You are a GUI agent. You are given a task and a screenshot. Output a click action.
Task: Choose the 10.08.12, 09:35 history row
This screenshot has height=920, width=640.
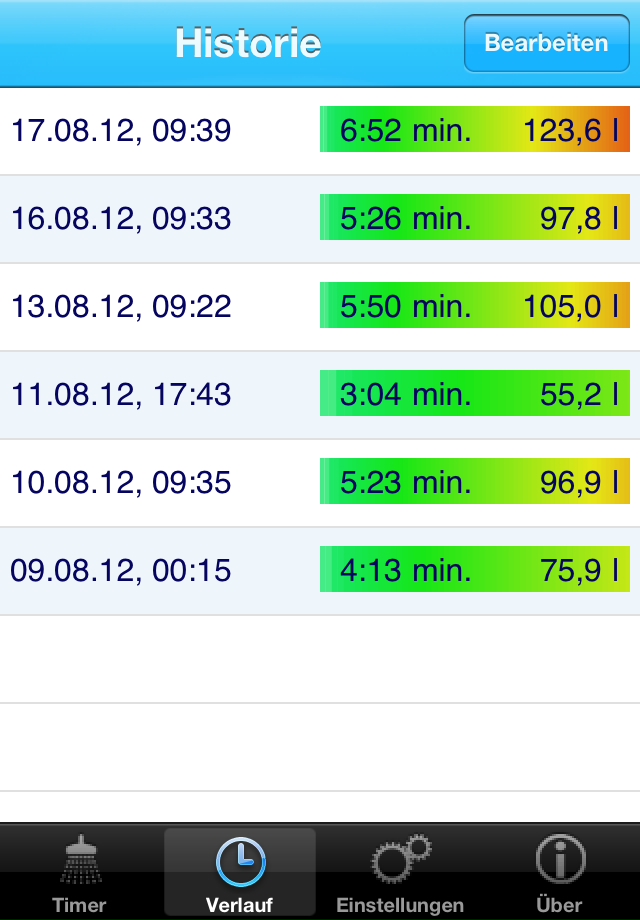click(x=320, y=482)
